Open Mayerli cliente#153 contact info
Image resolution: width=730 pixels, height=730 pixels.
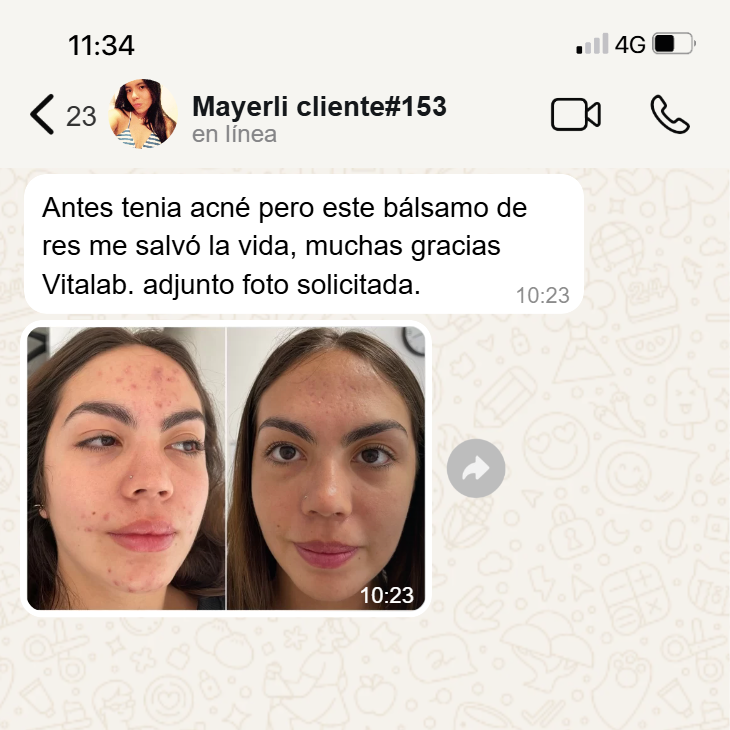pyautogui.click(x=318, y=117)
